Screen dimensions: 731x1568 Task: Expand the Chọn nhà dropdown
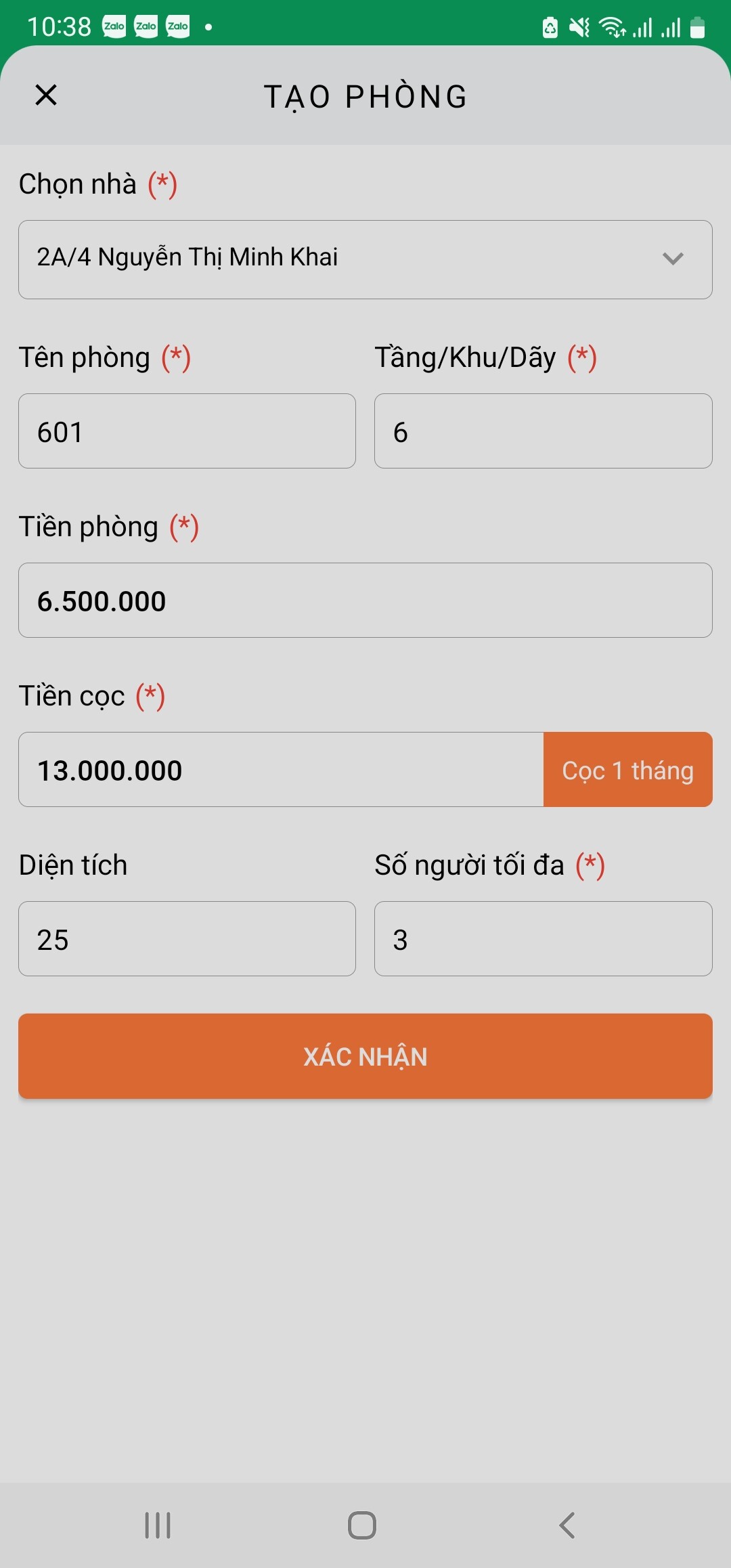365,259
